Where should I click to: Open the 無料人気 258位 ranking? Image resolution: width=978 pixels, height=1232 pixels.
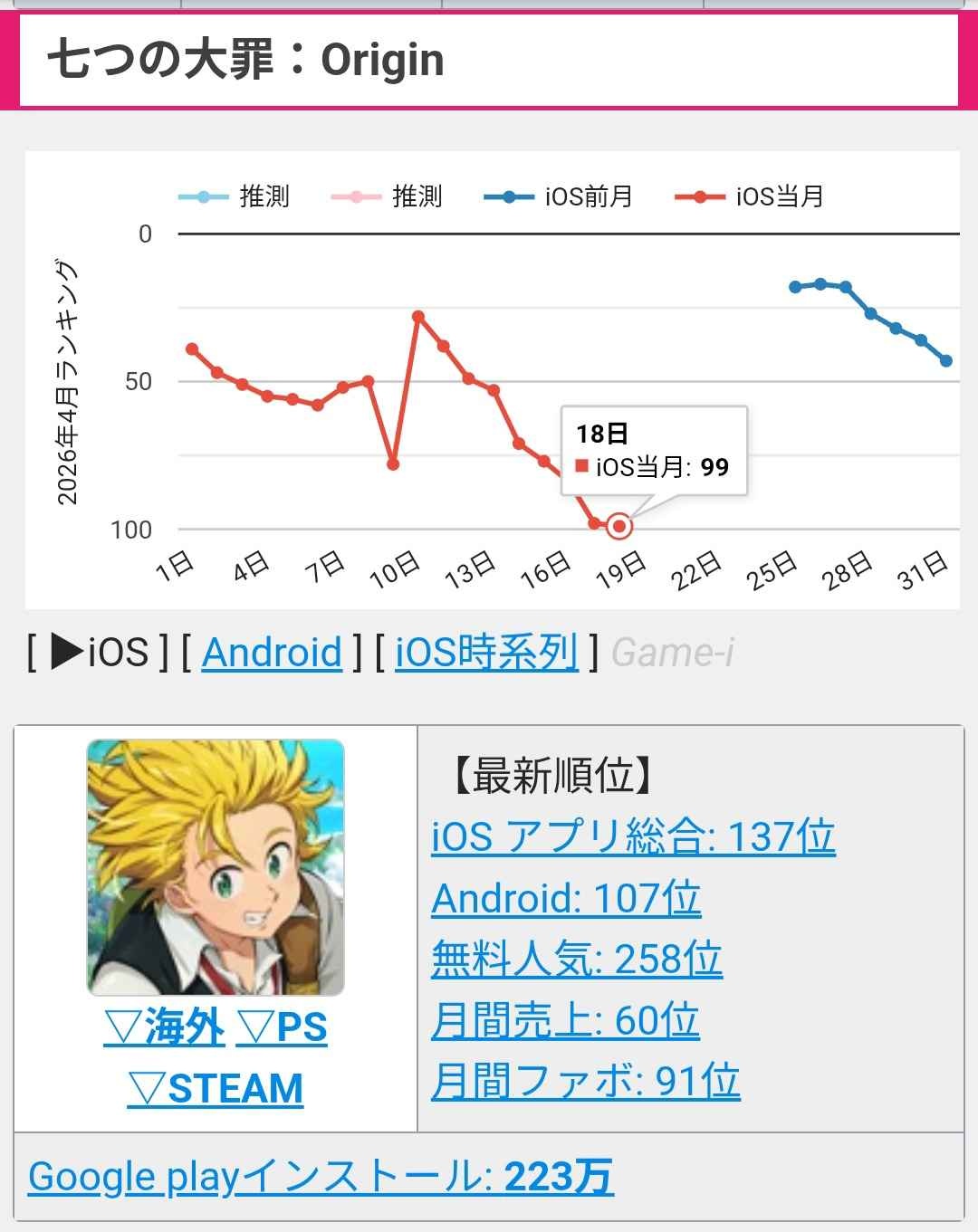click(x=577, y=959)
